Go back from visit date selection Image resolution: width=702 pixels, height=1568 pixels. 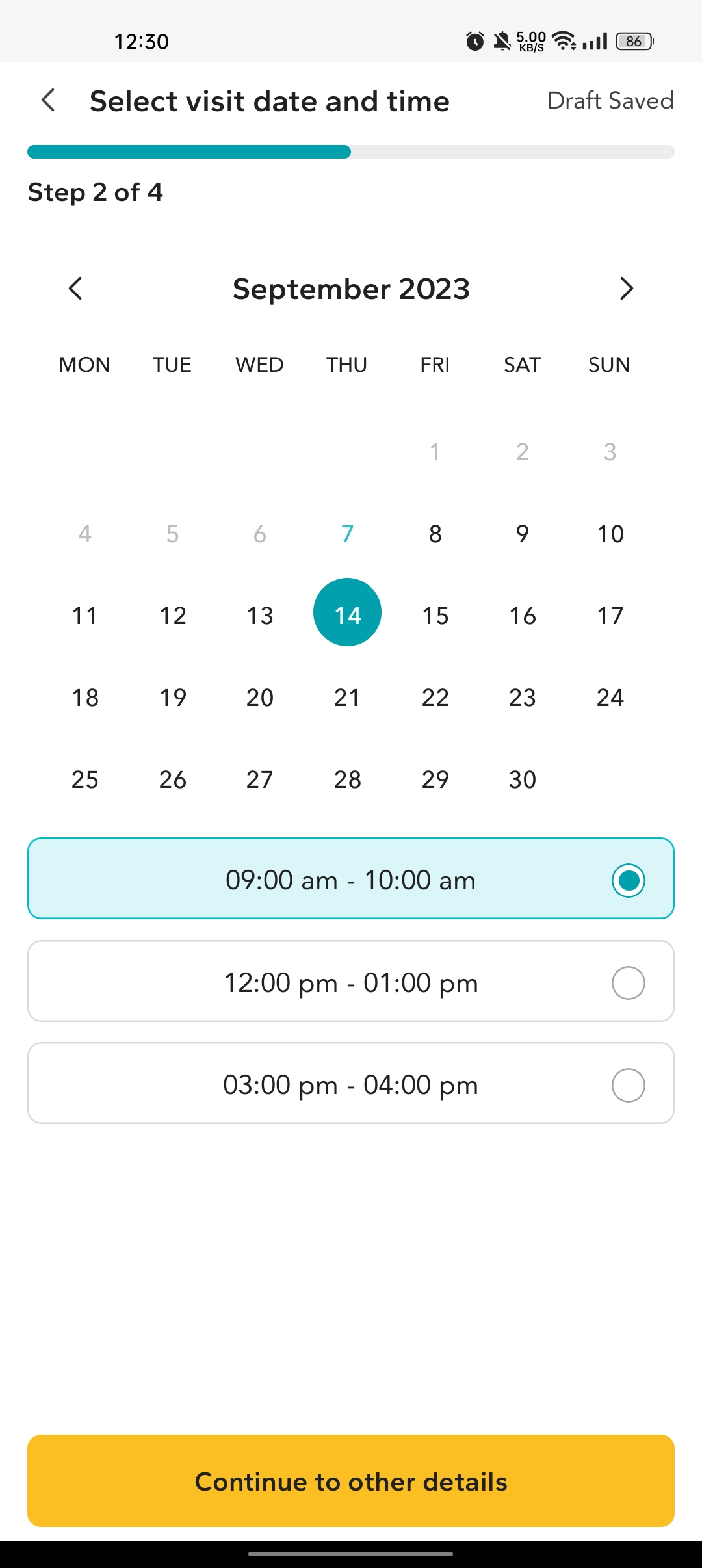click(x=49, y=101)
